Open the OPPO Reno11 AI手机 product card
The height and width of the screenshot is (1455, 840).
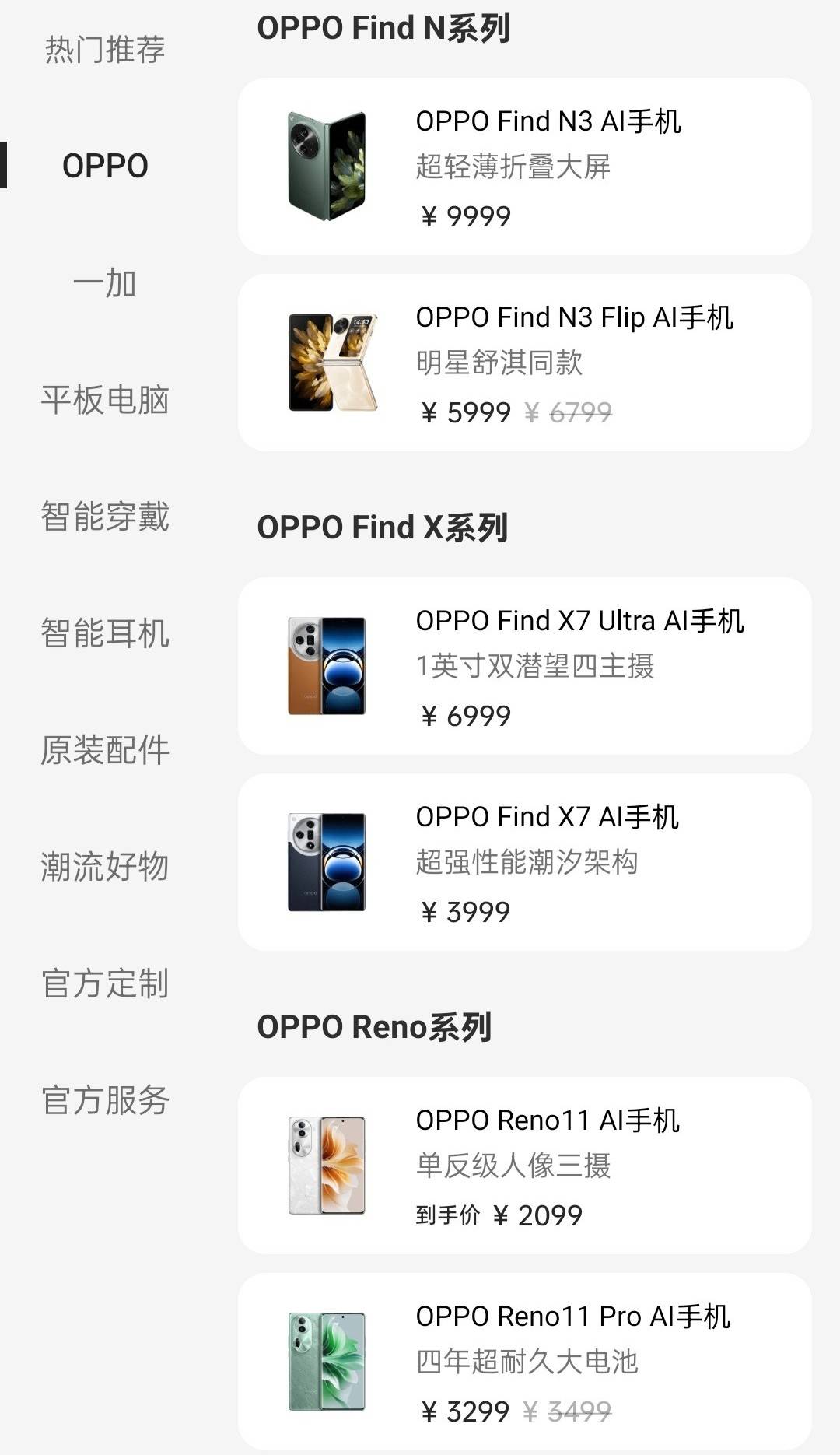pyautogui.click(x=524, y=1166)
